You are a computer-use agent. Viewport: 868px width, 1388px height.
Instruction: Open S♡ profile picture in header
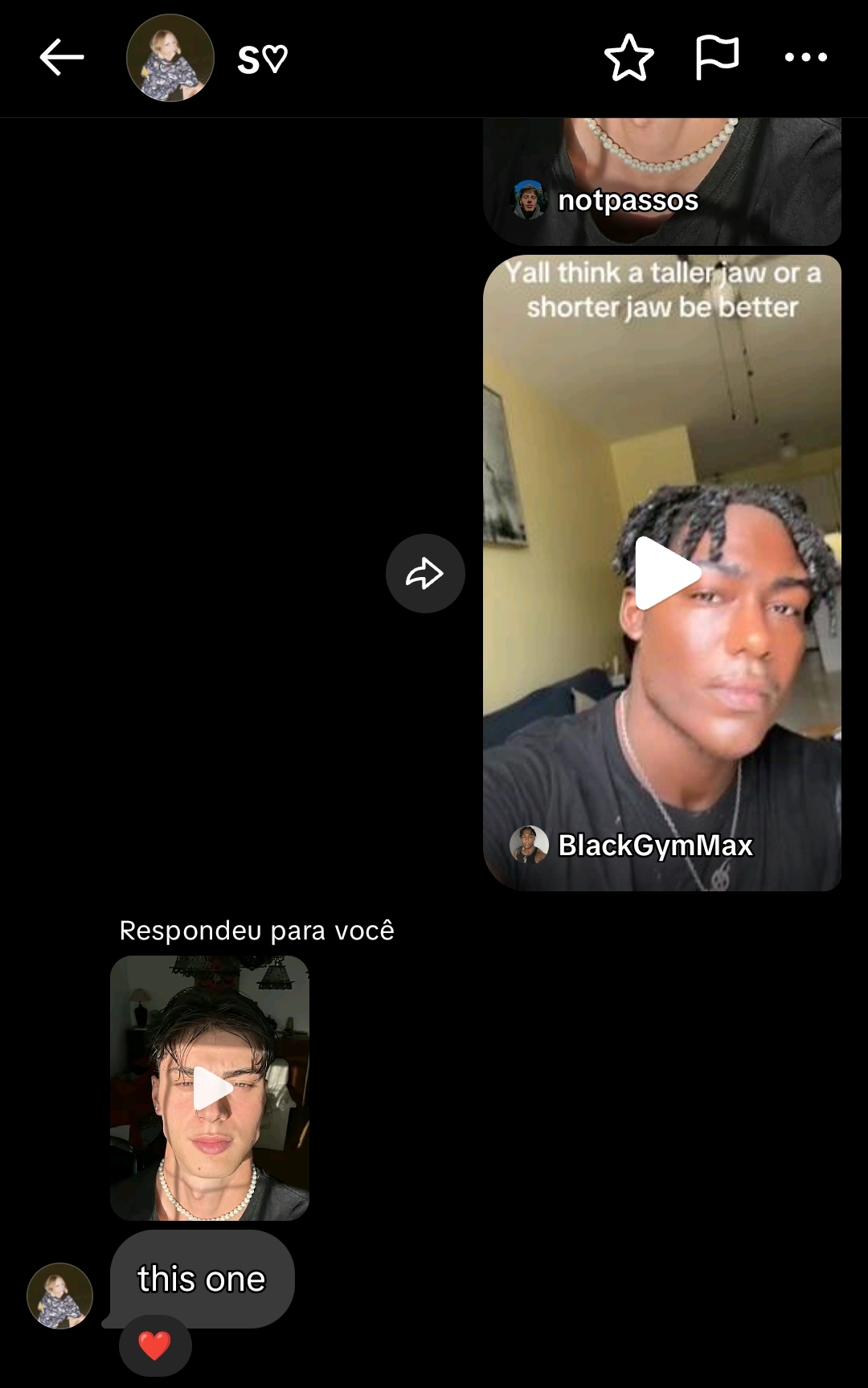(x=170, y=58)
